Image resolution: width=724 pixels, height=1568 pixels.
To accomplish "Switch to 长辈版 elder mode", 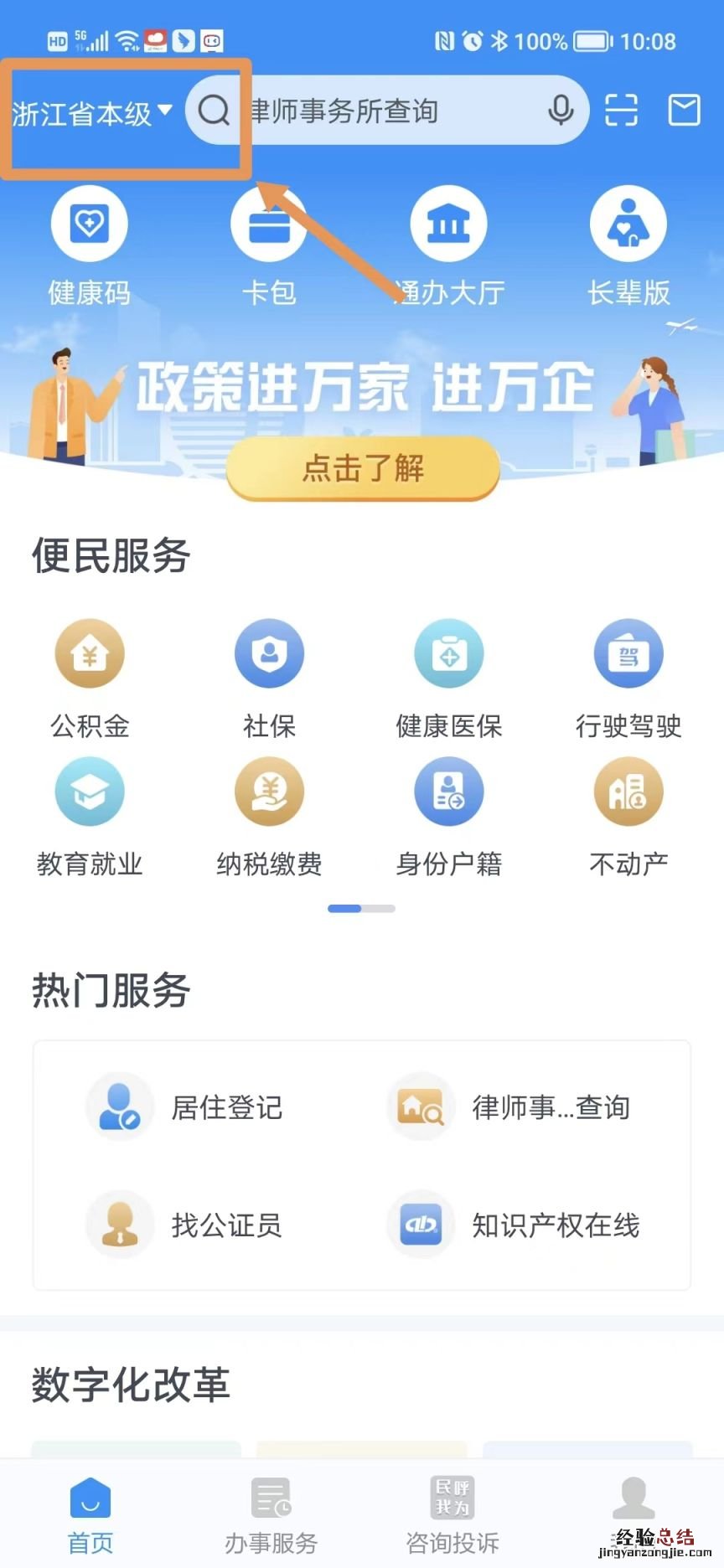I will 628,243.
